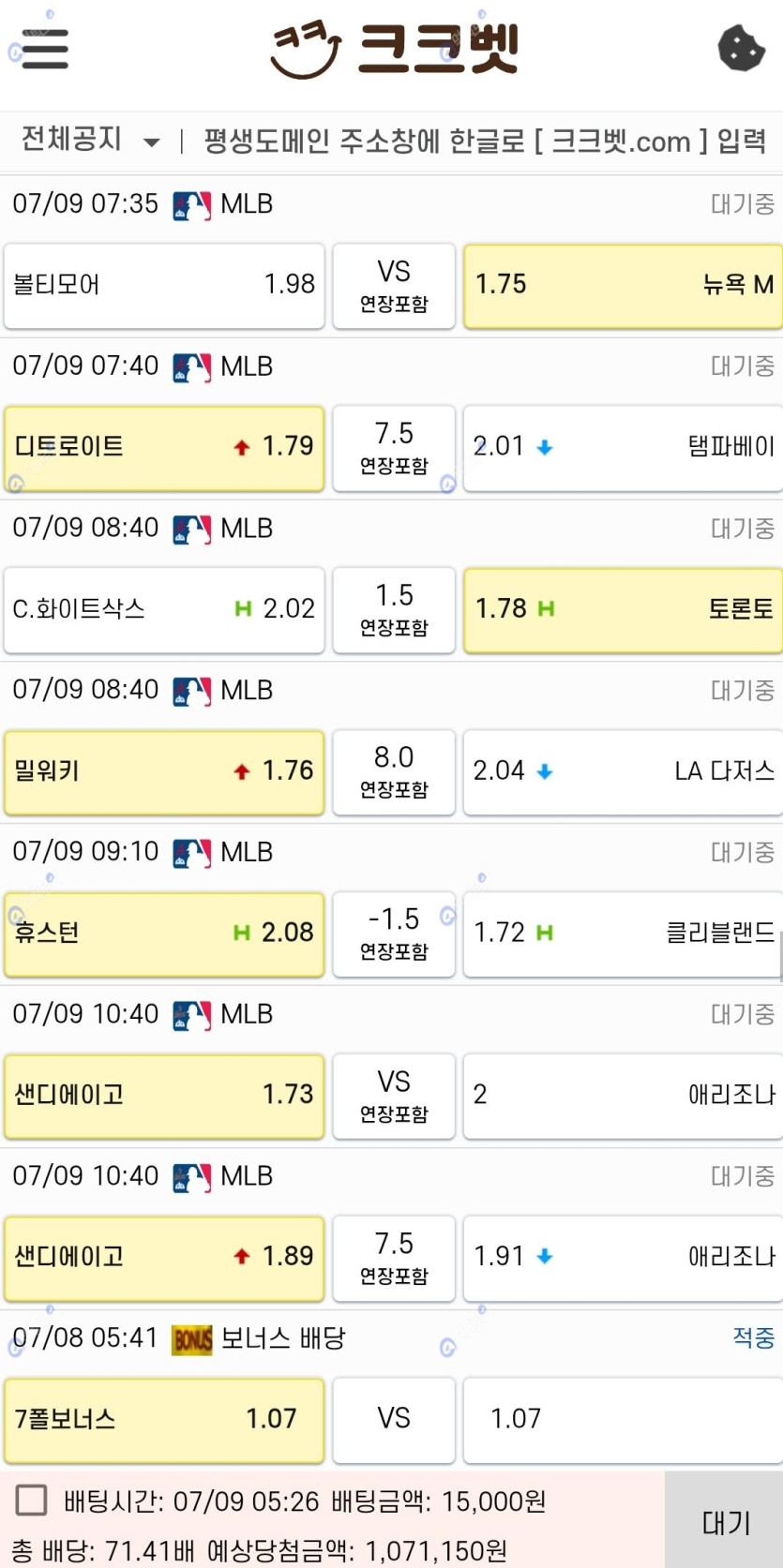Choose 디트로이트 over at 1.79
Image resolution: width=783 pixels, height=1568 pixels.
click(x=164, y=447)
